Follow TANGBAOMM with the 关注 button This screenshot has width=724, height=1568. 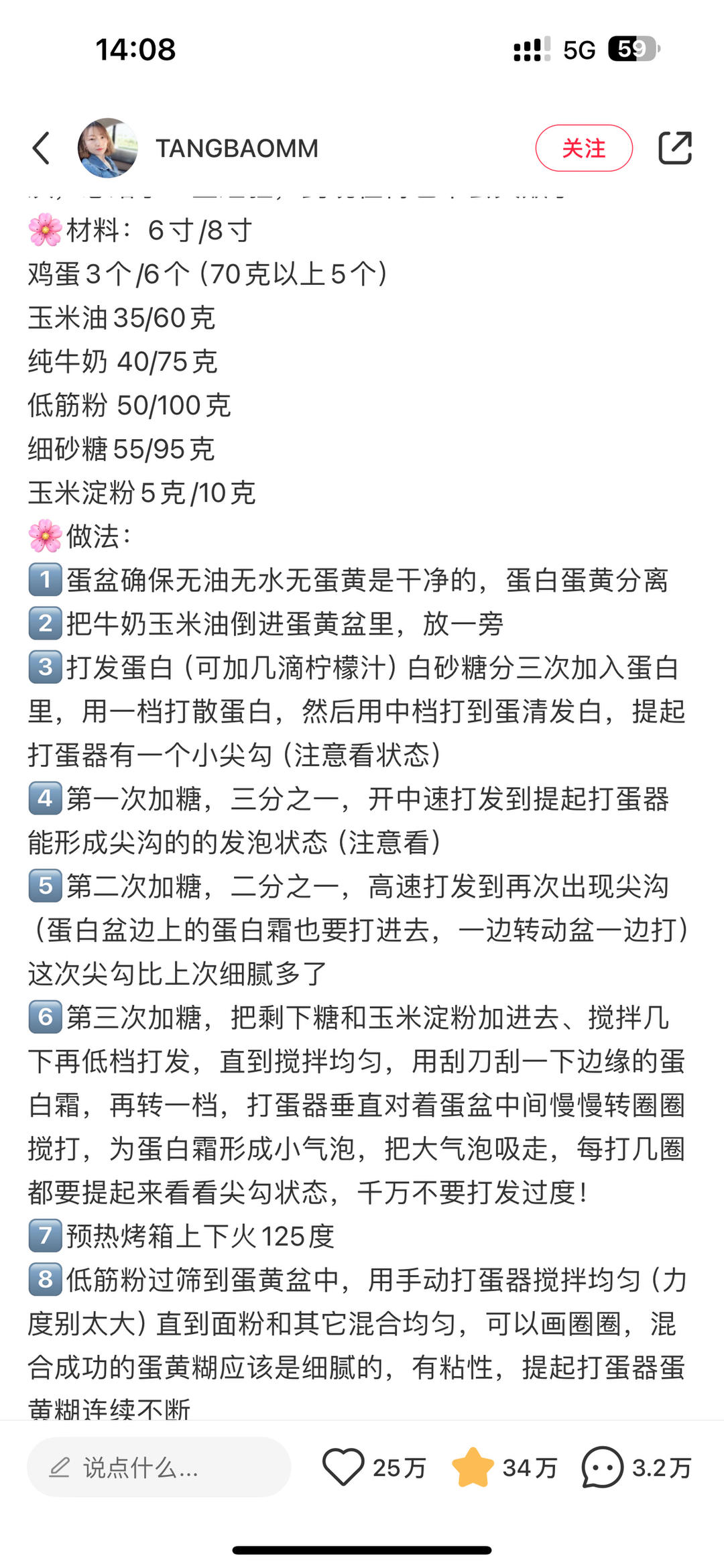coord(585,149)
